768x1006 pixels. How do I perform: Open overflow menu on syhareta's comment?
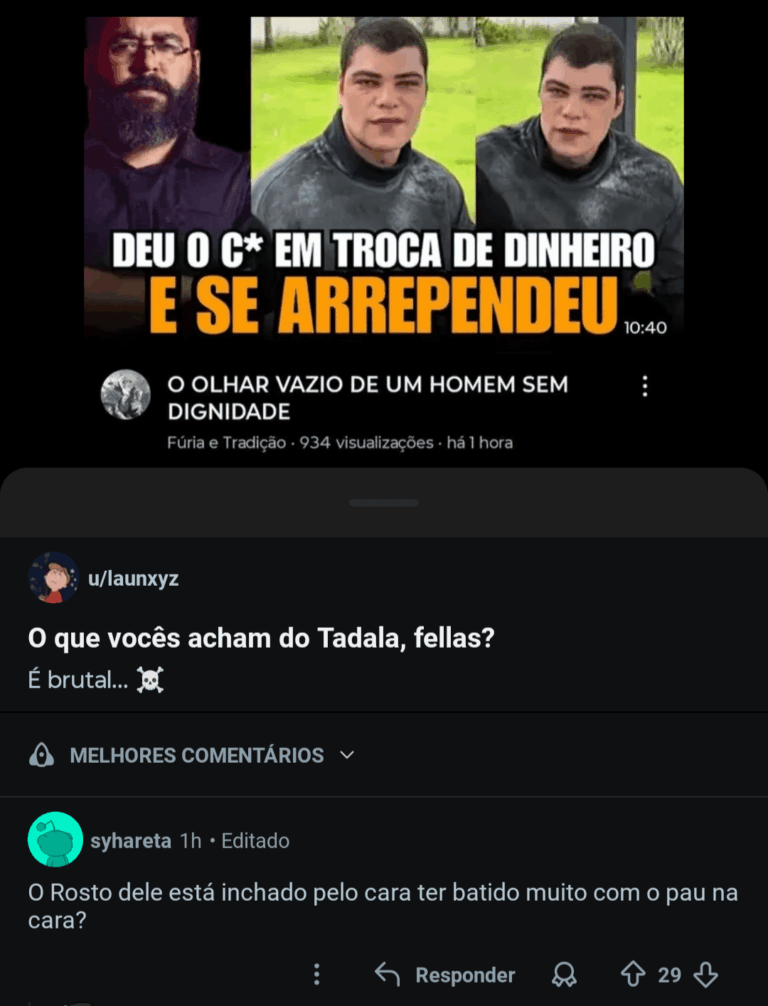pyautogui.click(x=317, y=974)
